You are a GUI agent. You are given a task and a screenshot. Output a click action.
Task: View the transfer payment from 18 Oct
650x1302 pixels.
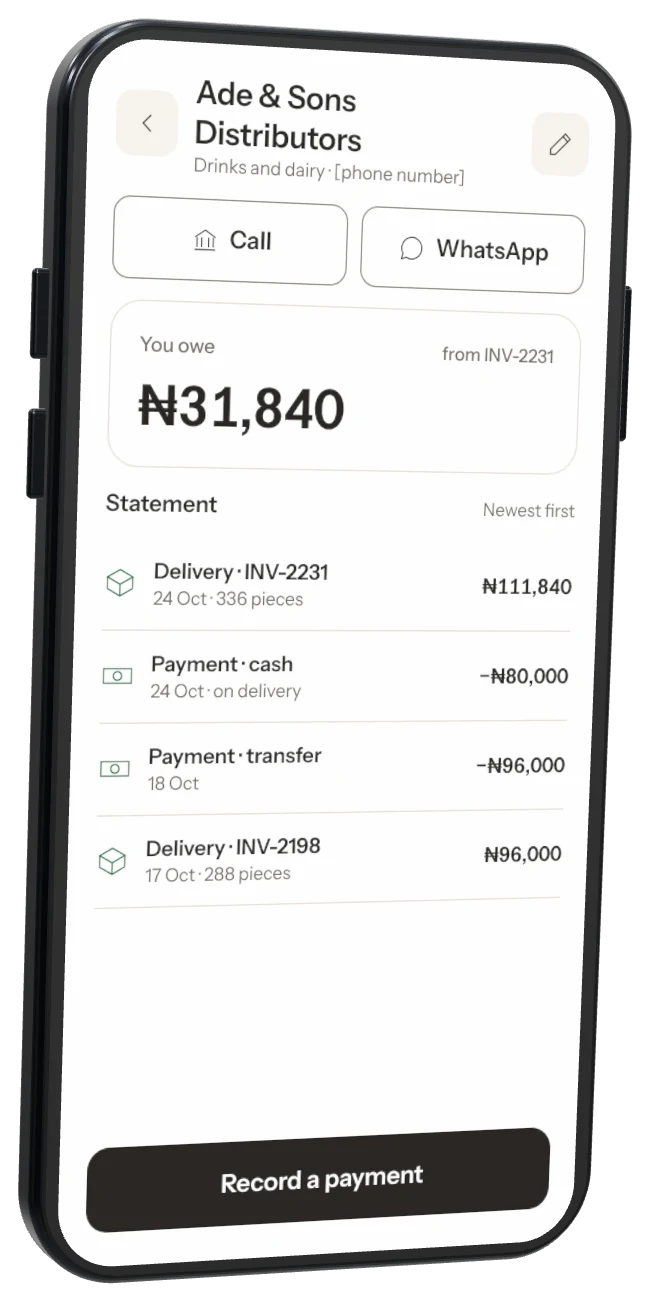331,768
